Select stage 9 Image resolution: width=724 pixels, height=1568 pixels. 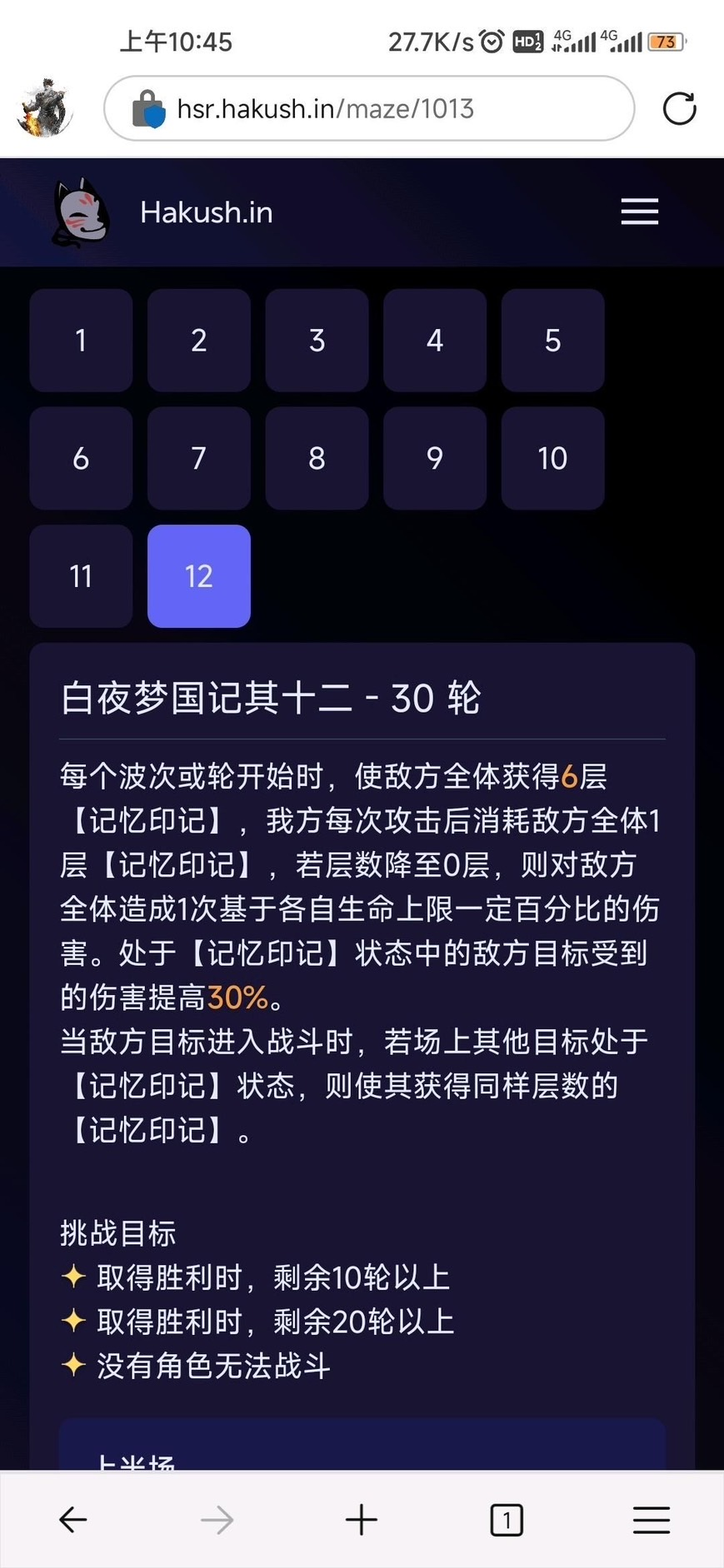[x=434, y=458]
